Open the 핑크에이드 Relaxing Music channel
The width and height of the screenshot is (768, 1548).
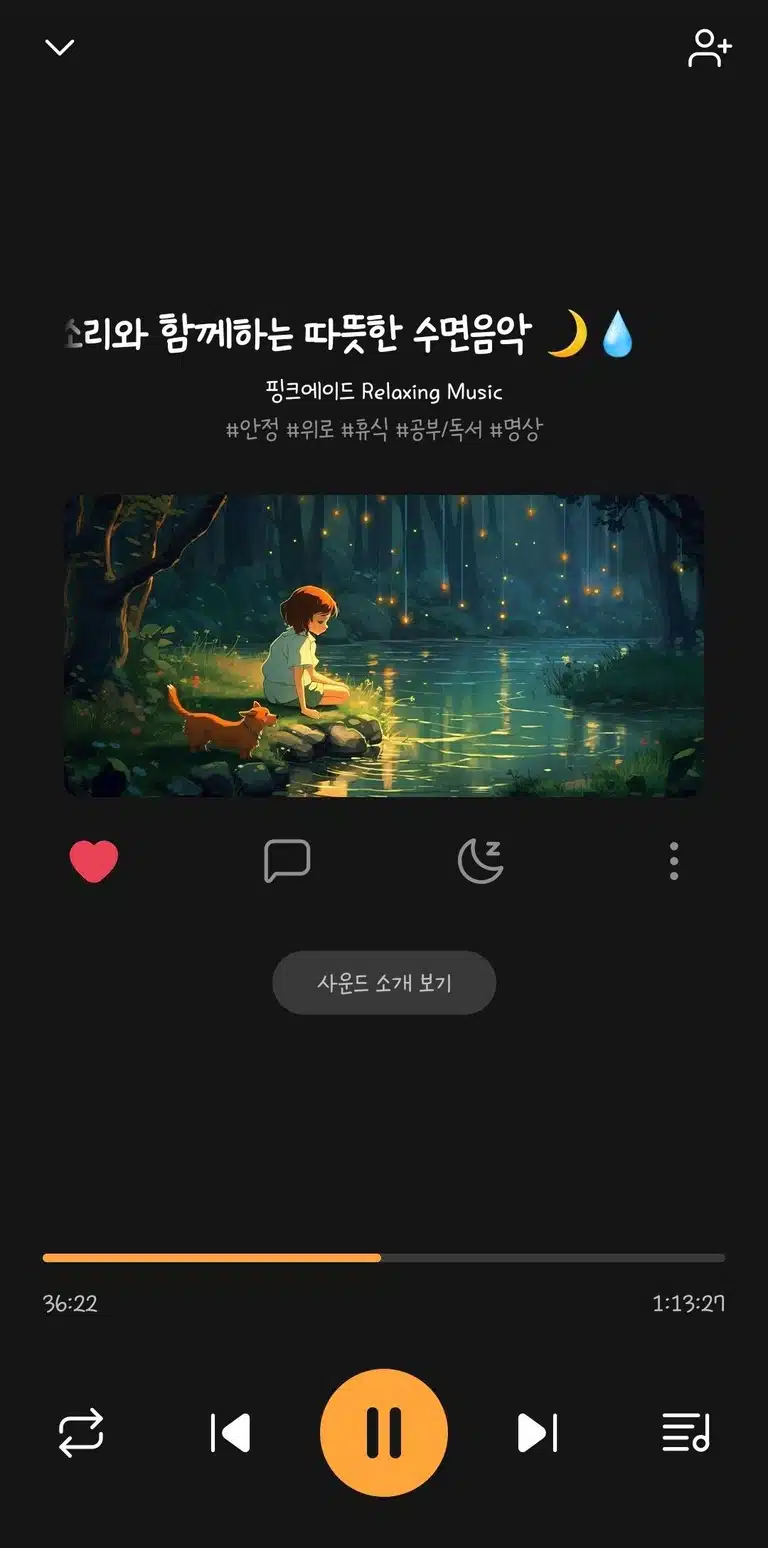(x=384, y=391)
